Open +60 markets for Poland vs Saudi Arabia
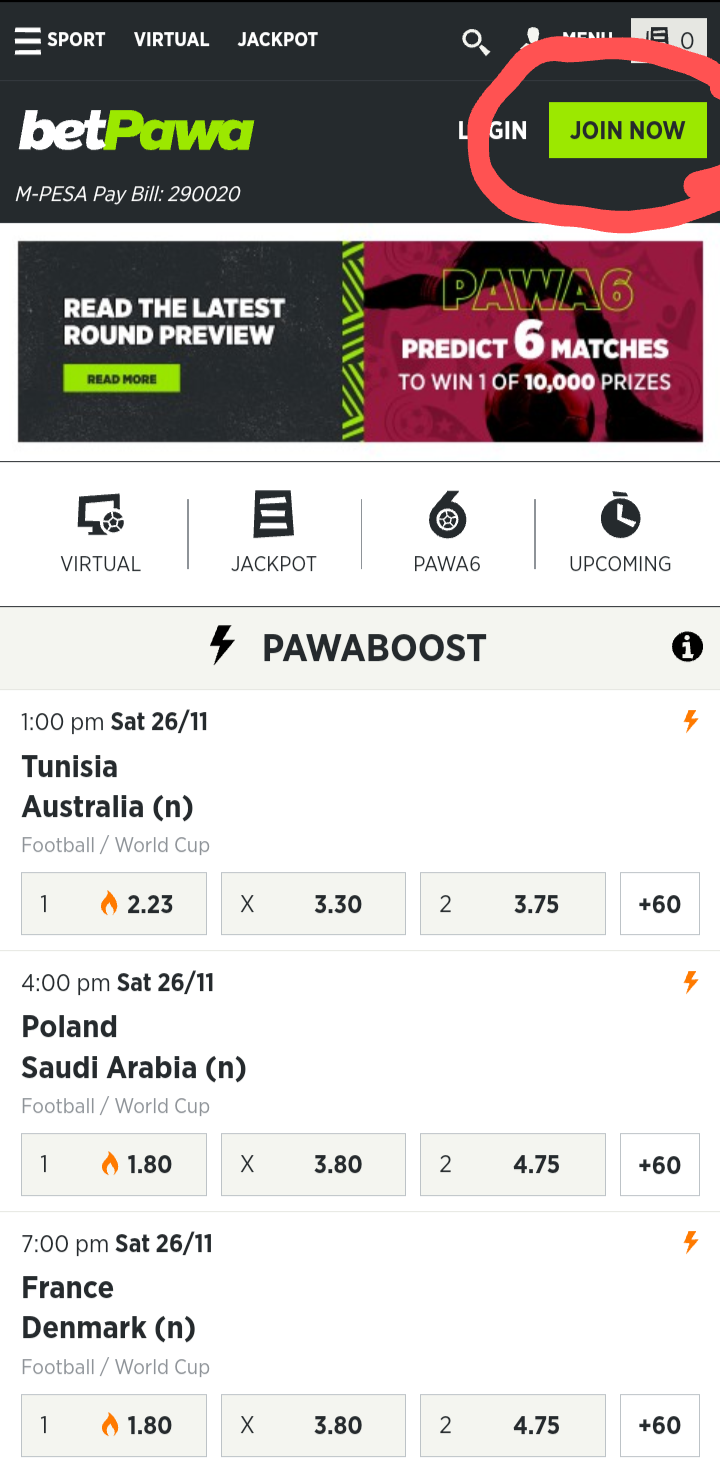This screenshot has width=720, height=1471. click(659, 1164)
